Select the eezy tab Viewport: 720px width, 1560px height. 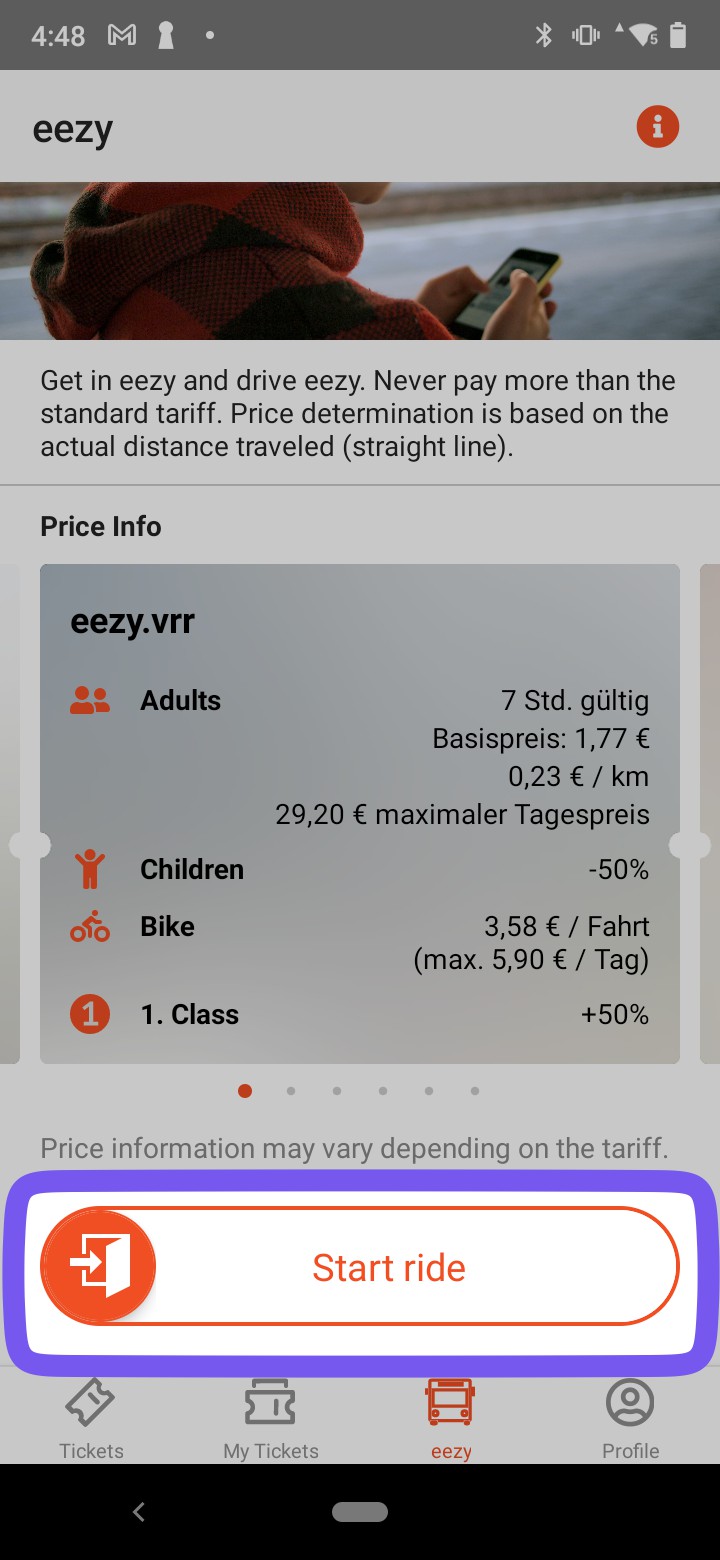click(x=450, y=1418)
